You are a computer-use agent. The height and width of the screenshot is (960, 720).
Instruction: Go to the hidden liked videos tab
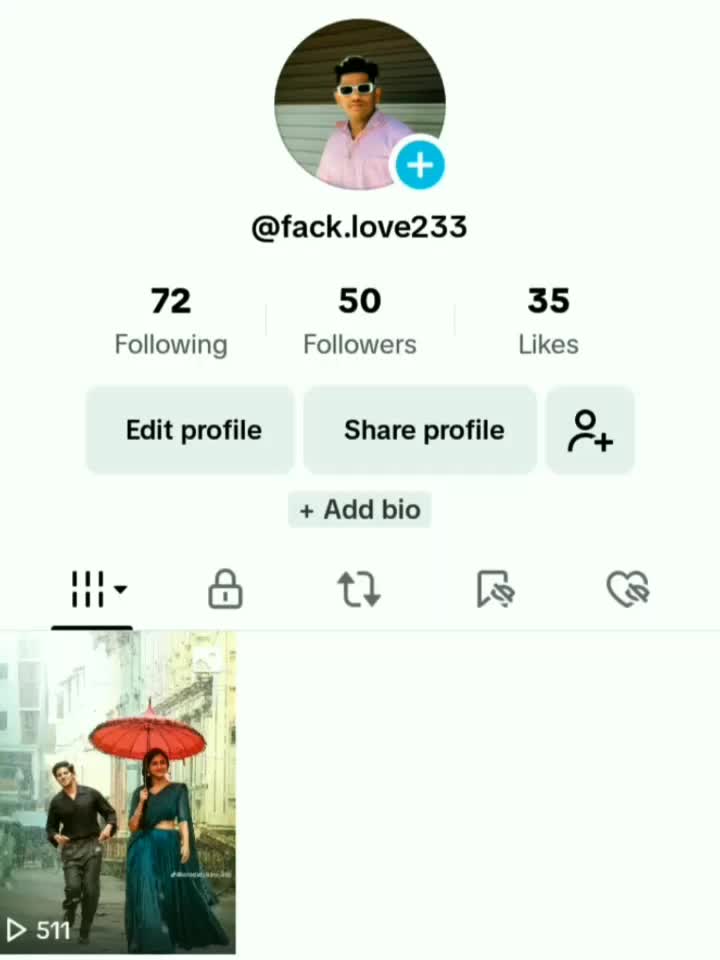coord(628,590)
